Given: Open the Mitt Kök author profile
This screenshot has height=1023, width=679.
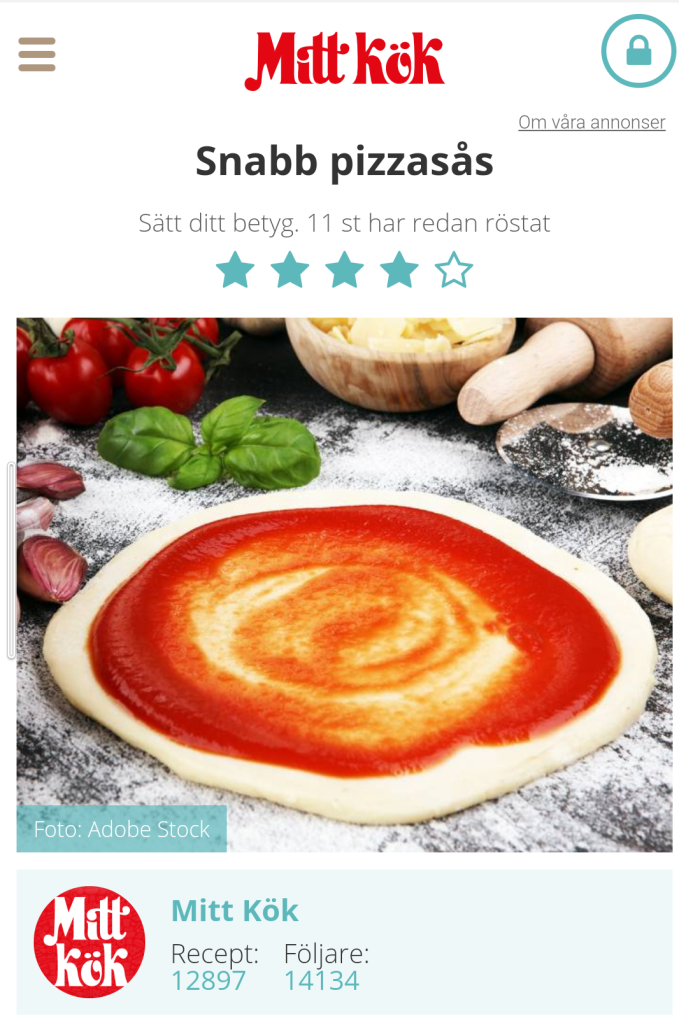Looking at the screenshot, I should pos(234,910).
